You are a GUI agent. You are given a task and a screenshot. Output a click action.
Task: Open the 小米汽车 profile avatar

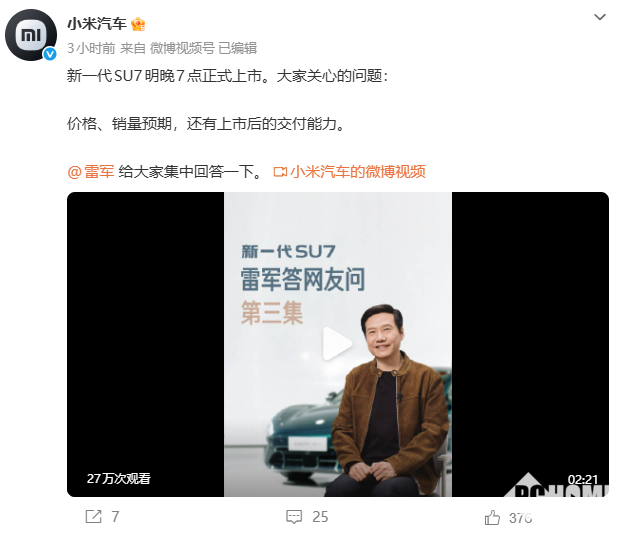[x=32, y=35]
